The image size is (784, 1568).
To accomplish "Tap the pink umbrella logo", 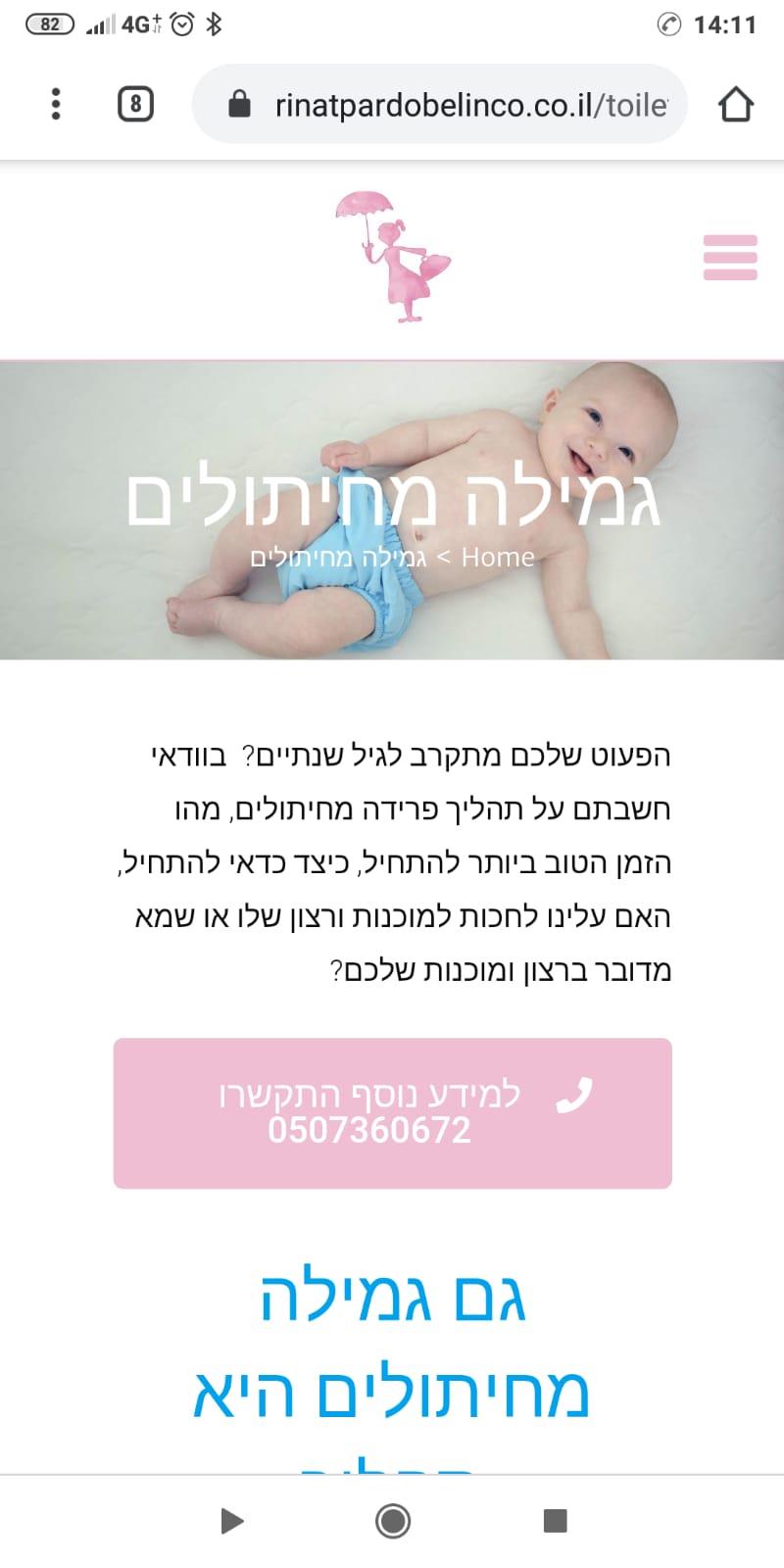I will (x=392, y=257).
